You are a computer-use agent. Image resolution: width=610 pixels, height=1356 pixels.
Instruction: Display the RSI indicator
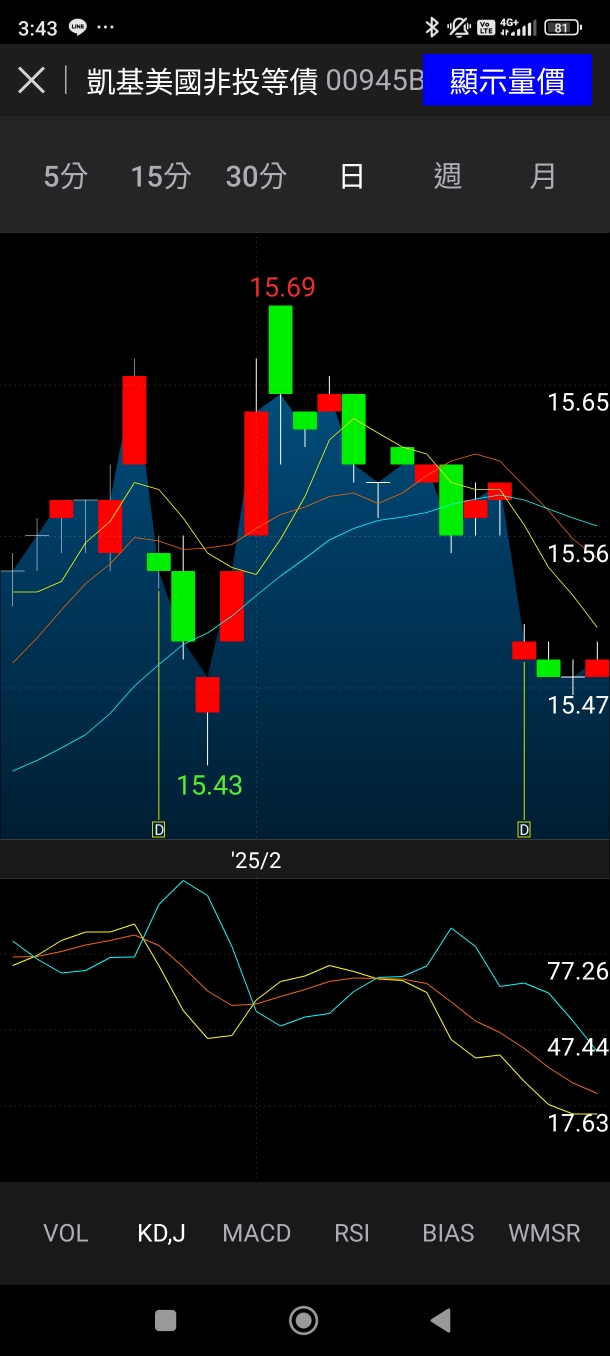click(352, 1233)
